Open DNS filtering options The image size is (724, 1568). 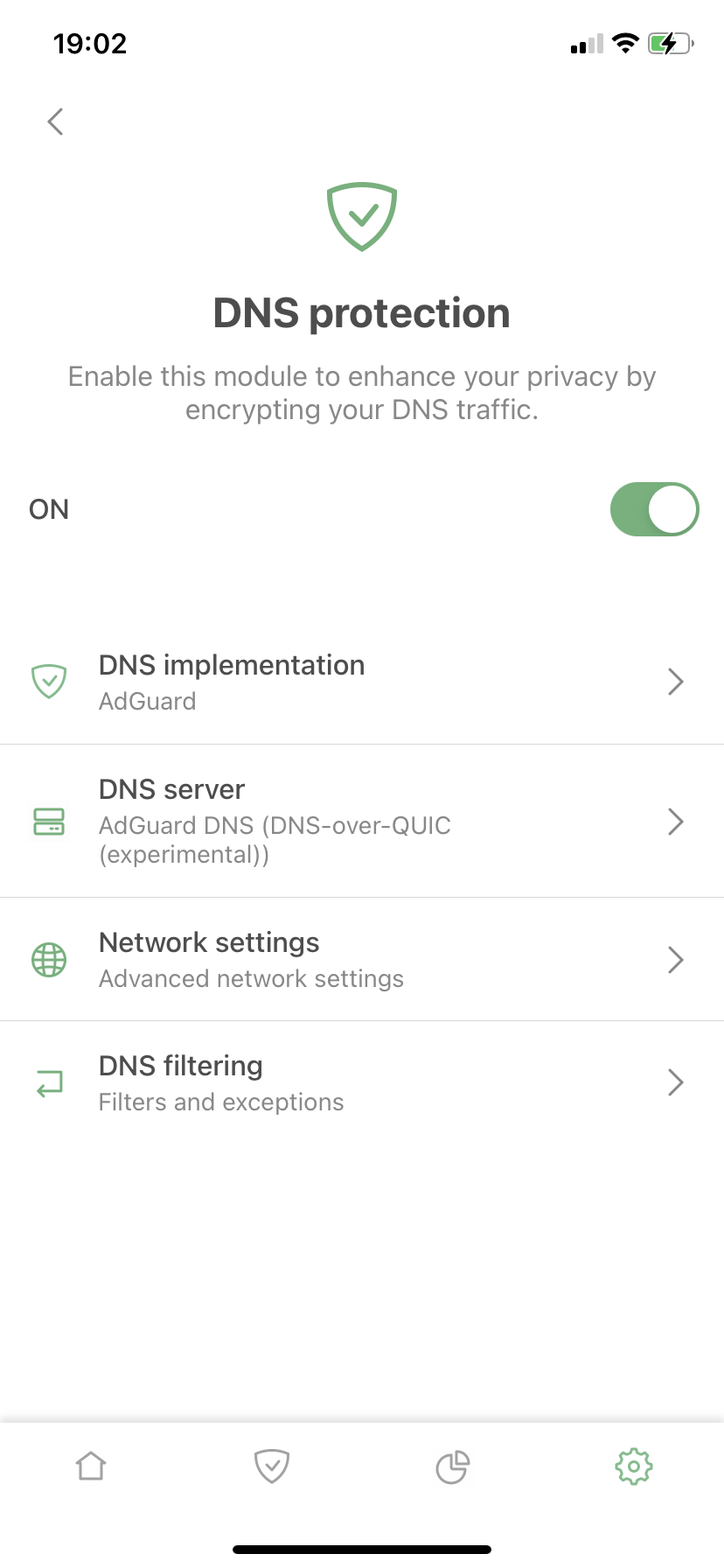click(x=362, y=1082)
